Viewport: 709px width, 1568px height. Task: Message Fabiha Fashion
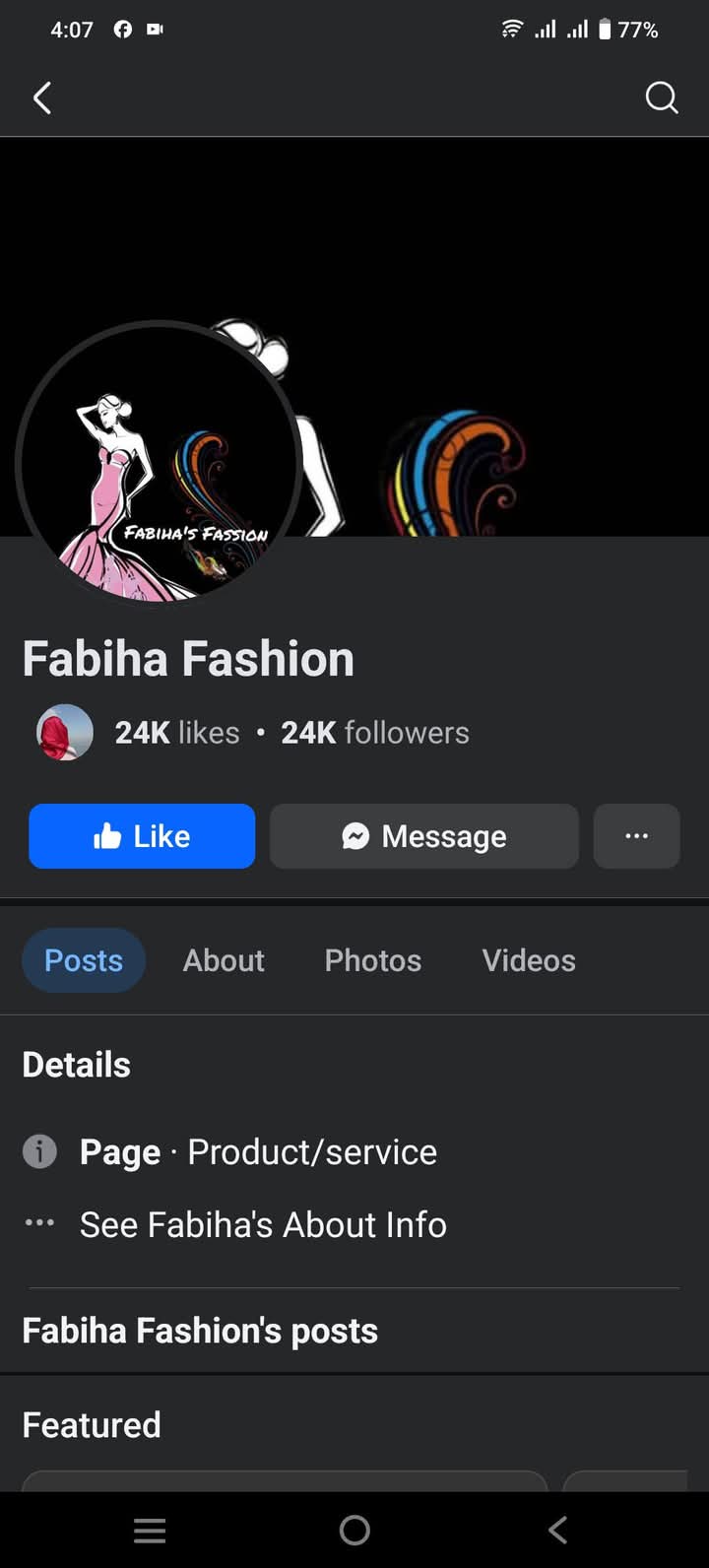pos(424,836)
